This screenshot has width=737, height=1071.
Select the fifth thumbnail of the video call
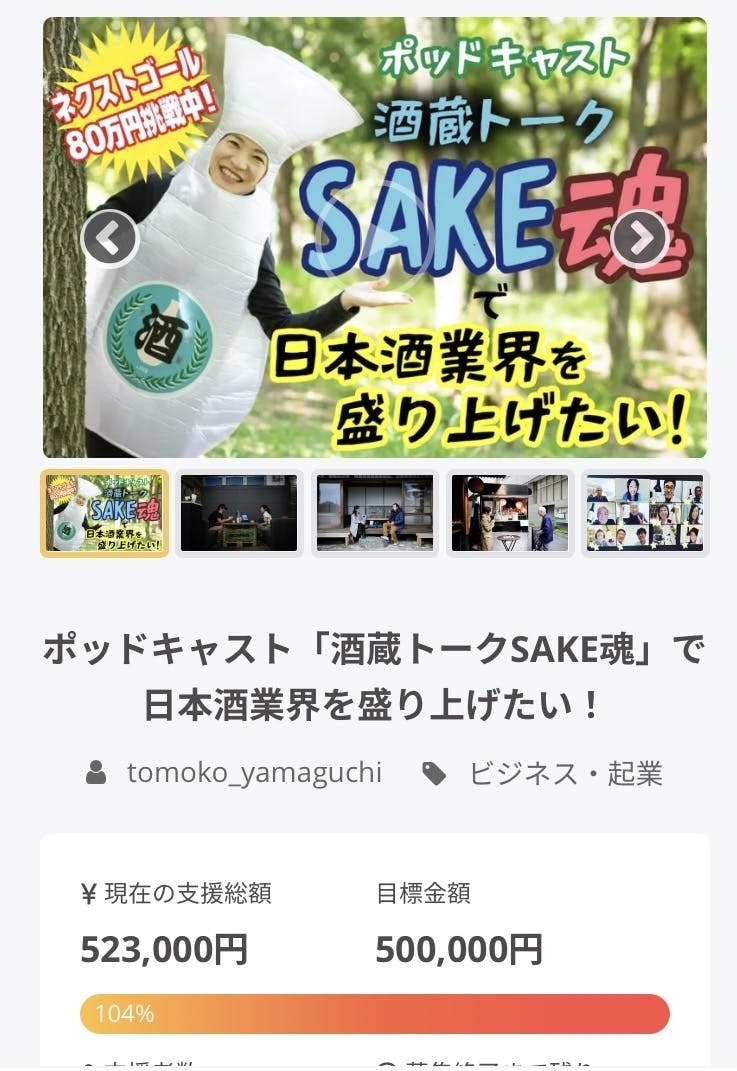tap(645, 513)
